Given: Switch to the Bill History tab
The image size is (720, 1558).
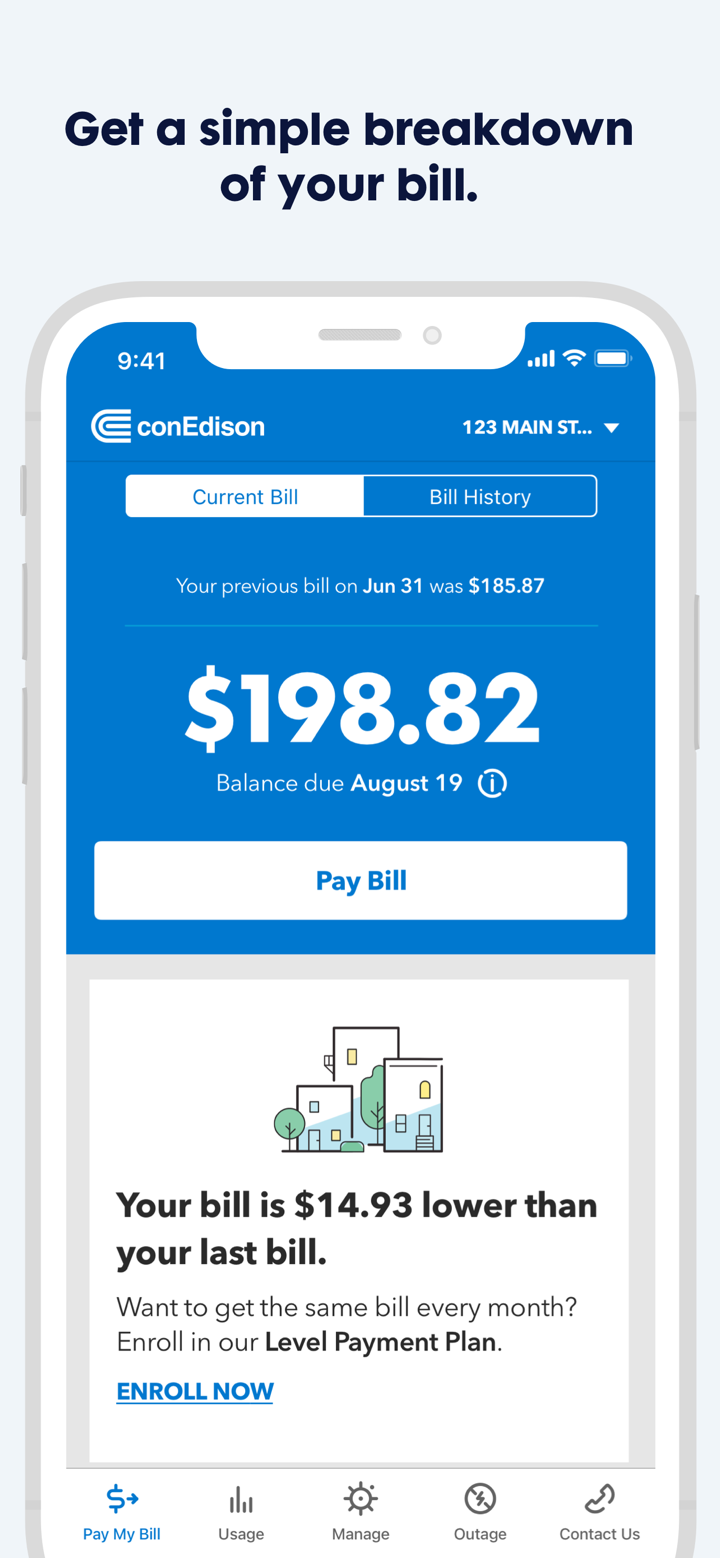Looking at the screenshot, I should pyautogui.click(x=480, y=496).
